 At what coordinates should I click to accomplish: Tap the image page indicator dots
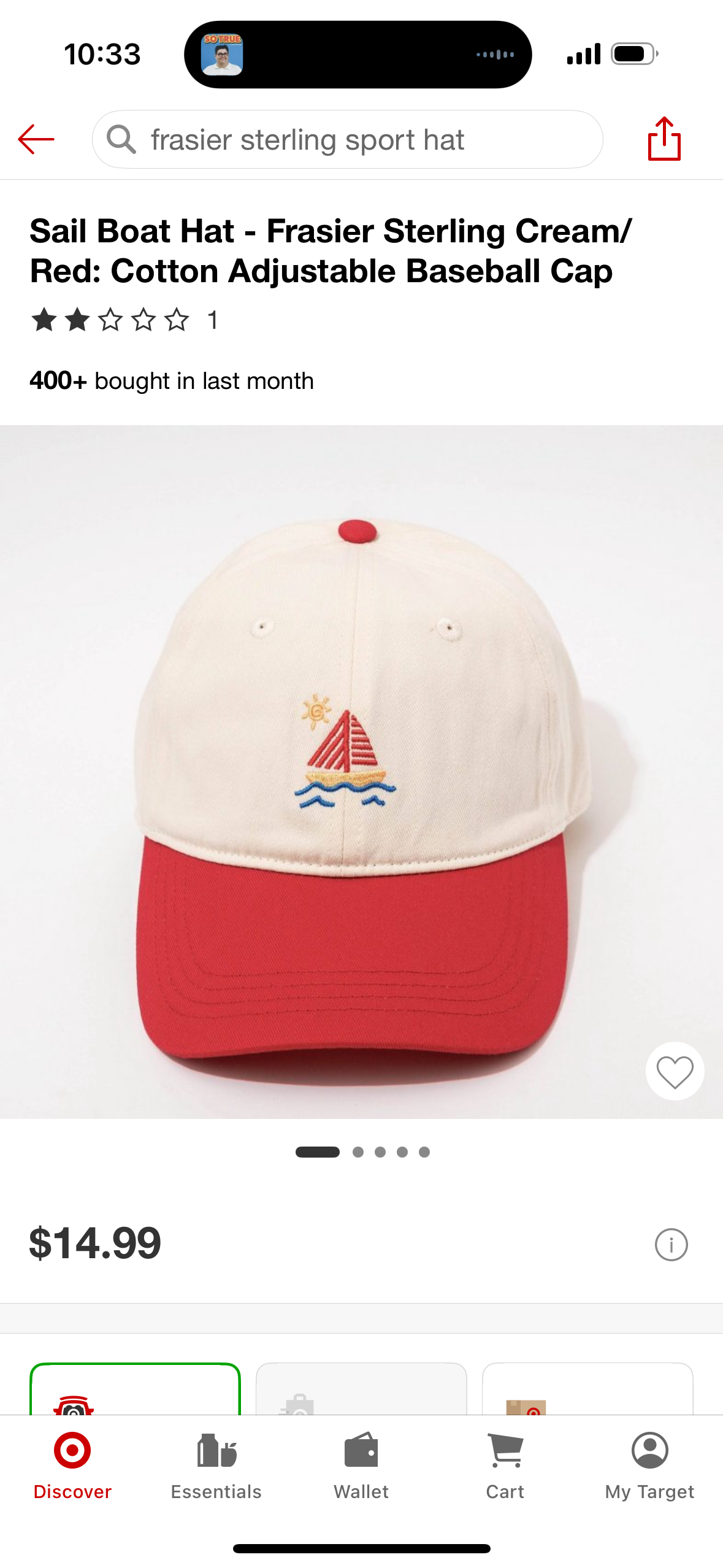click(x=362, y=1151)
